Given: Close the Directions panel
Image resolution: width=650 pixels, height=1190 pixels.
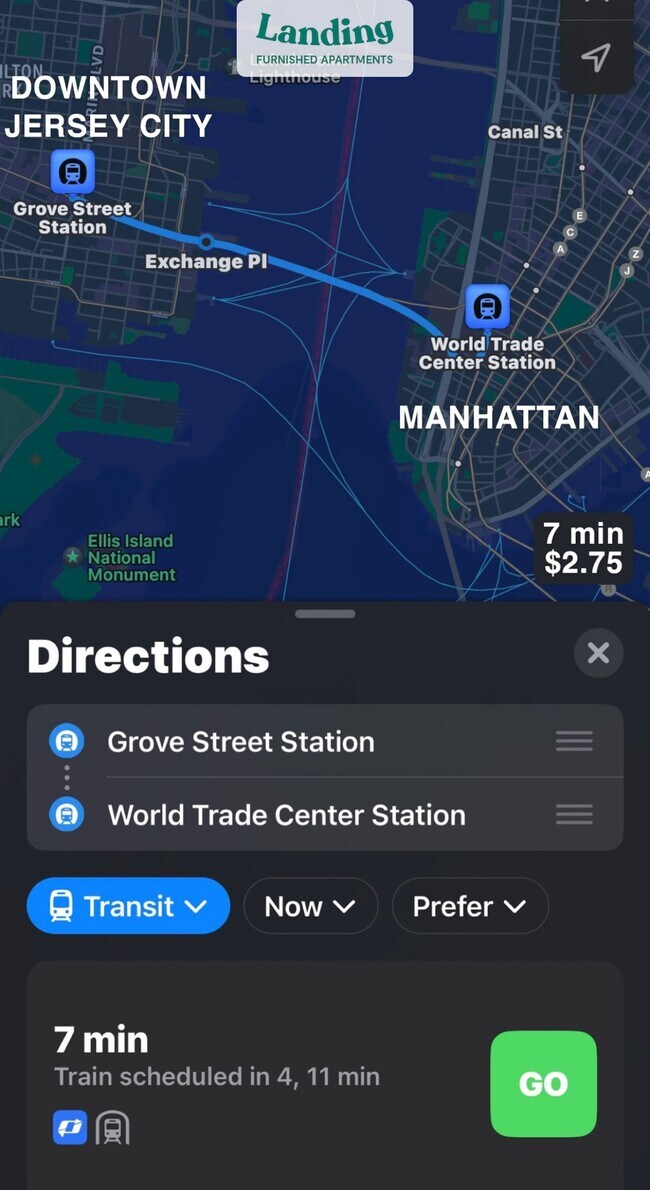Looking at the screenshot, I should pyautogui.click(x=598, y=653).
